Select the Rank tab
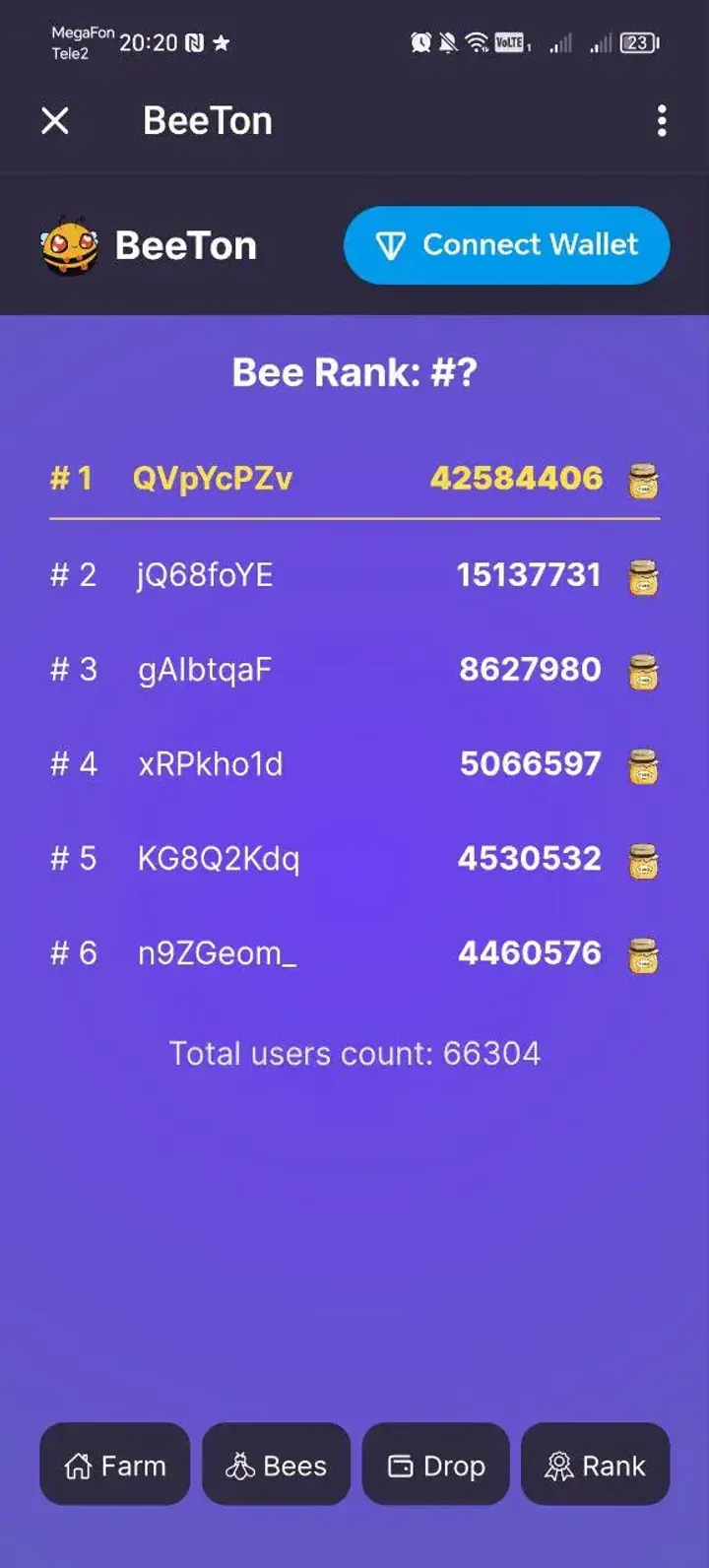 (x=595, y=1465)
